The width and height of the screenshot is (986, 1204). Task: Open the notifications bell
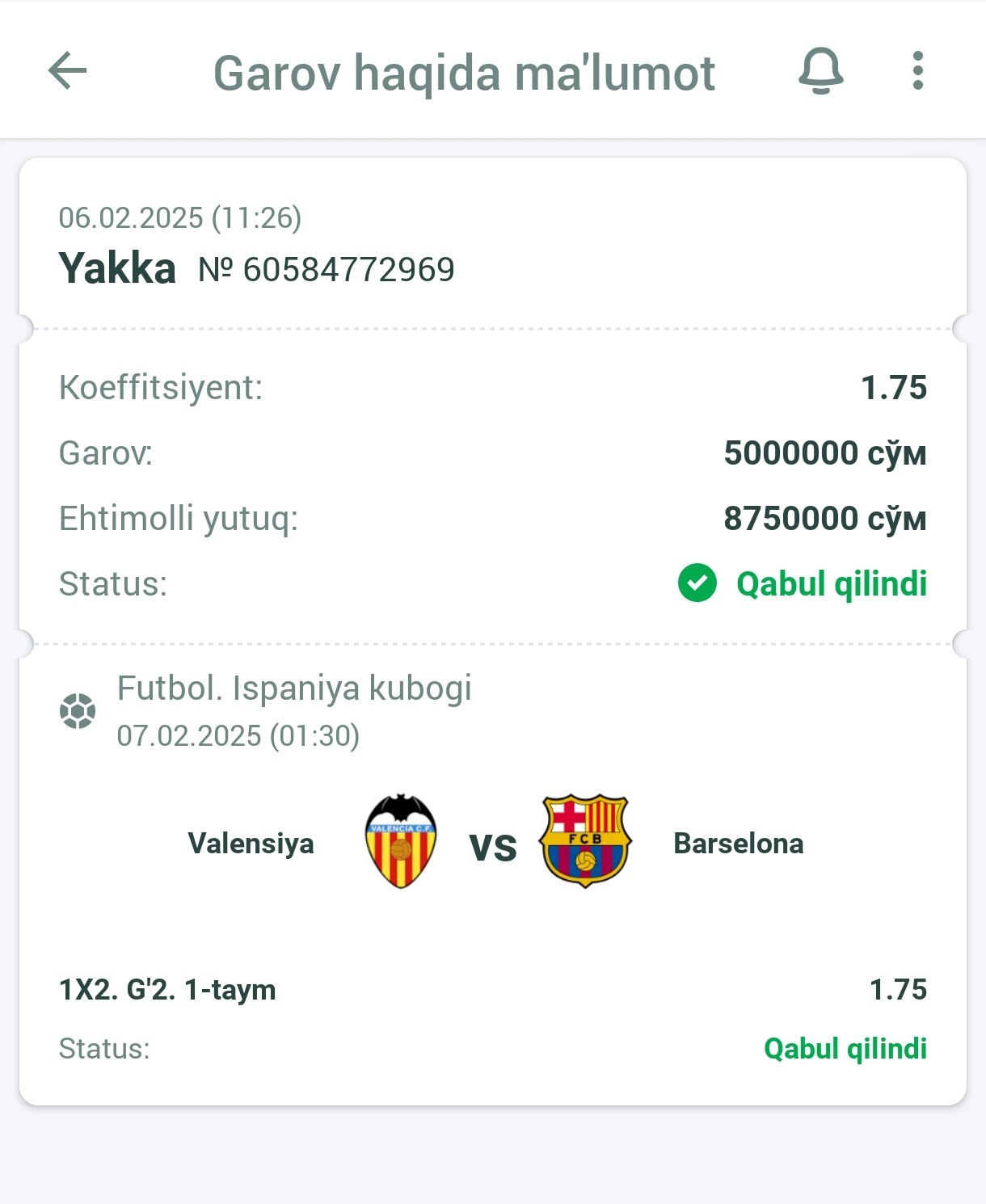[820, 71]
